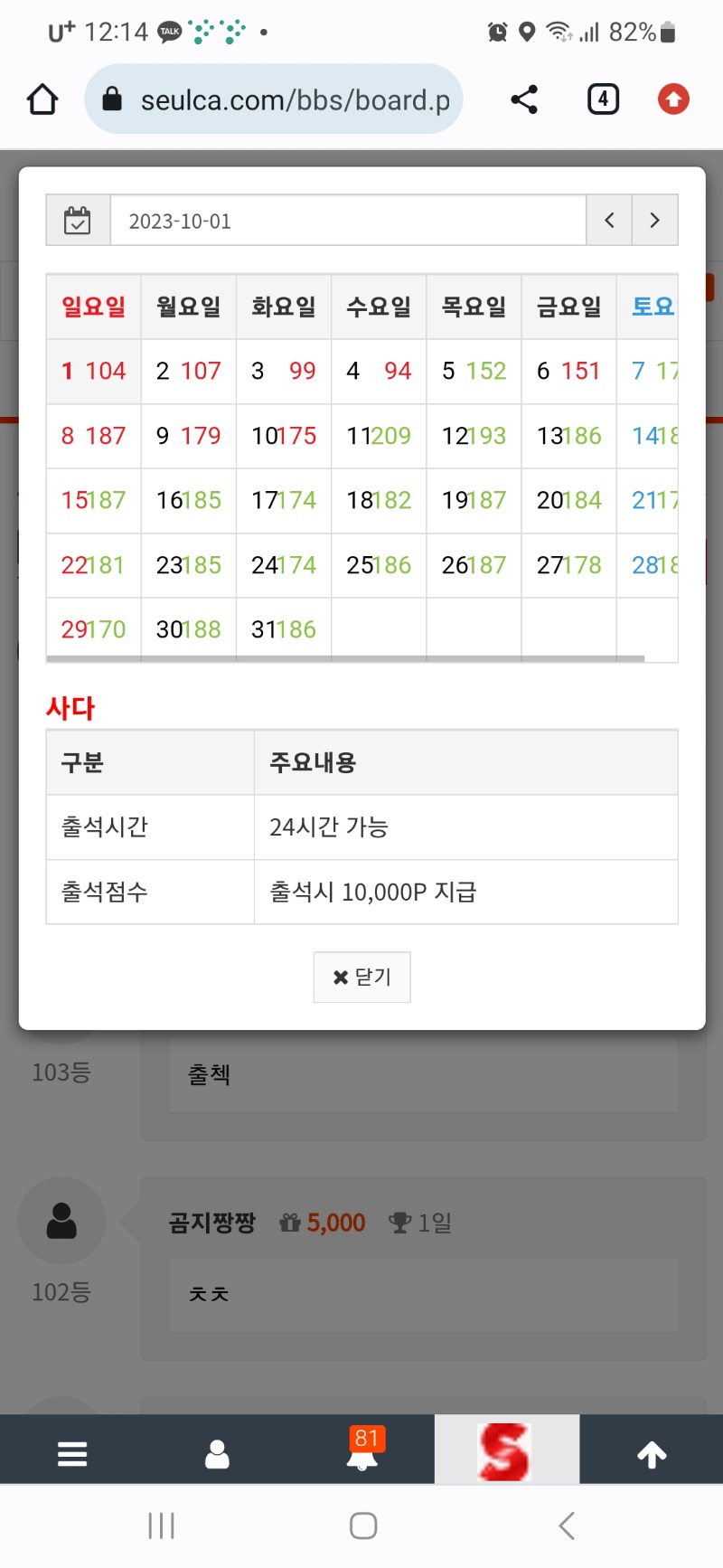Open the browser tab switcher
This screenshot has height=1568, width=723.
(603, 99)
